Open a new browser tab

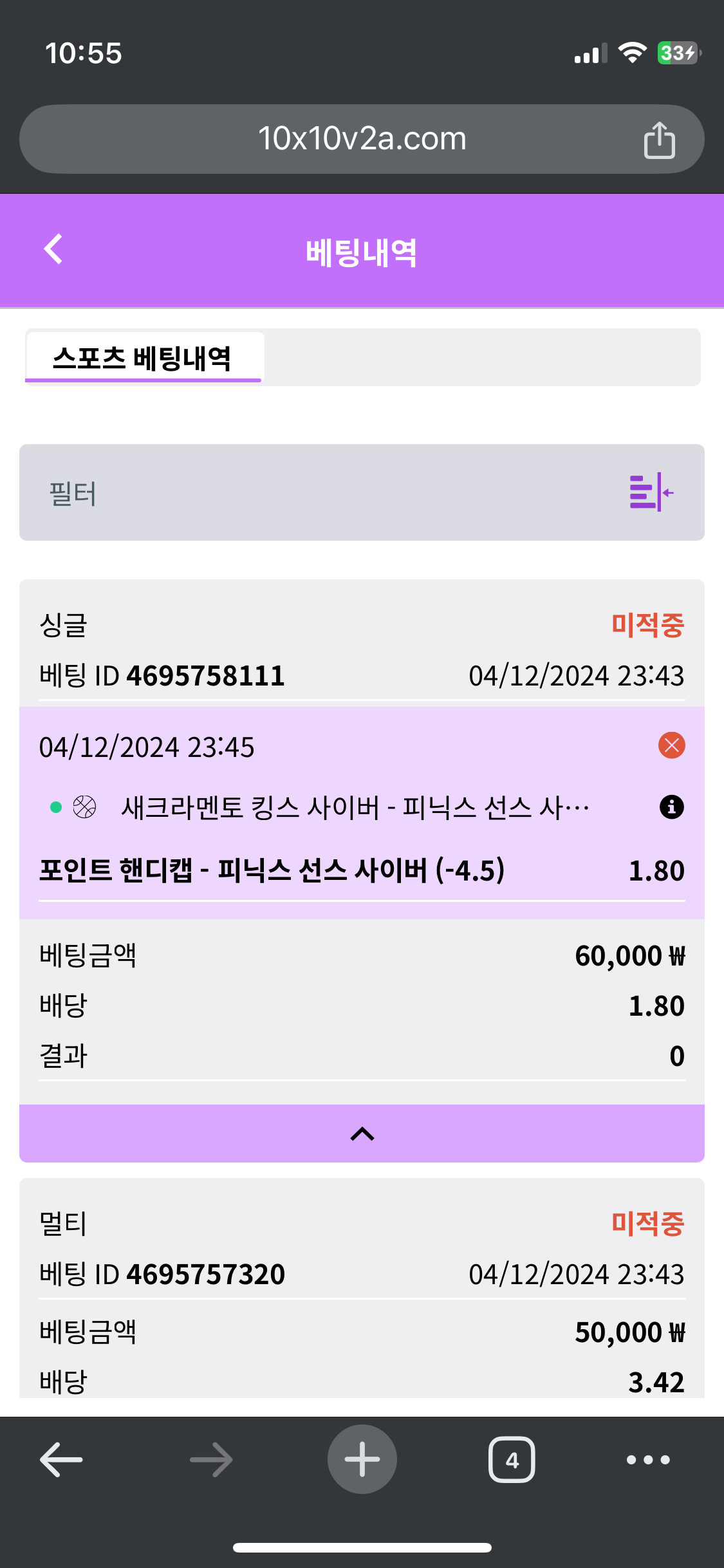(x=362, y=1459)
